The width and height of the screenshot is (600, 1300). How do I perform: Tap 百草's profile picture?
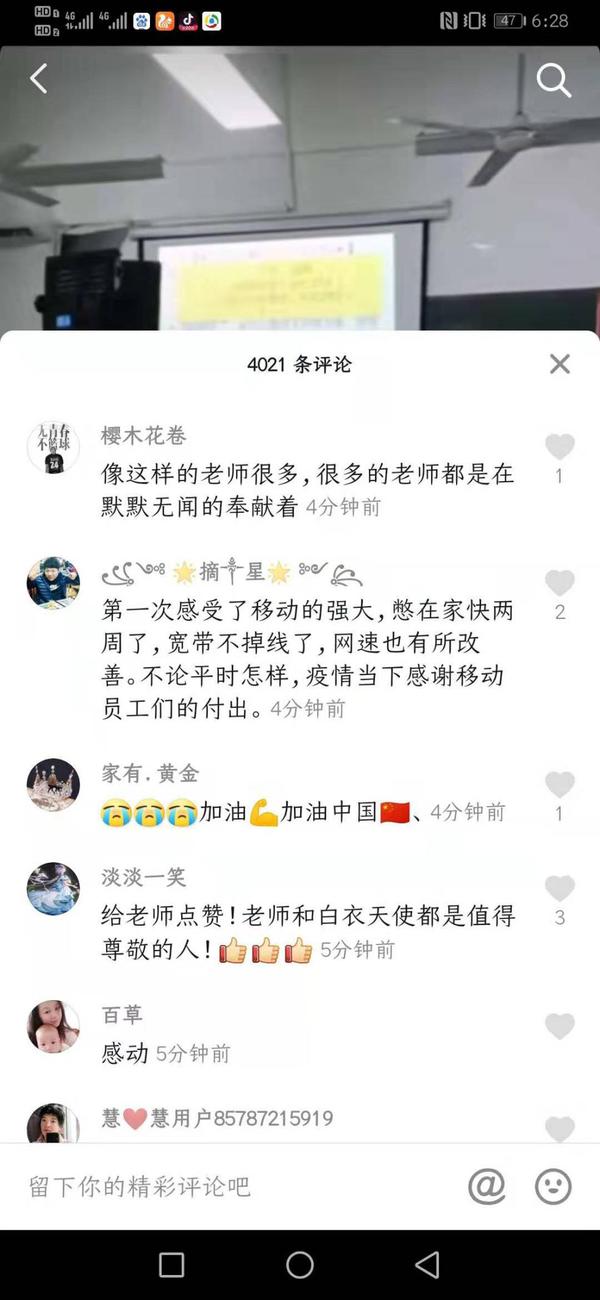pyautogui.click(x=53, y=1027)
